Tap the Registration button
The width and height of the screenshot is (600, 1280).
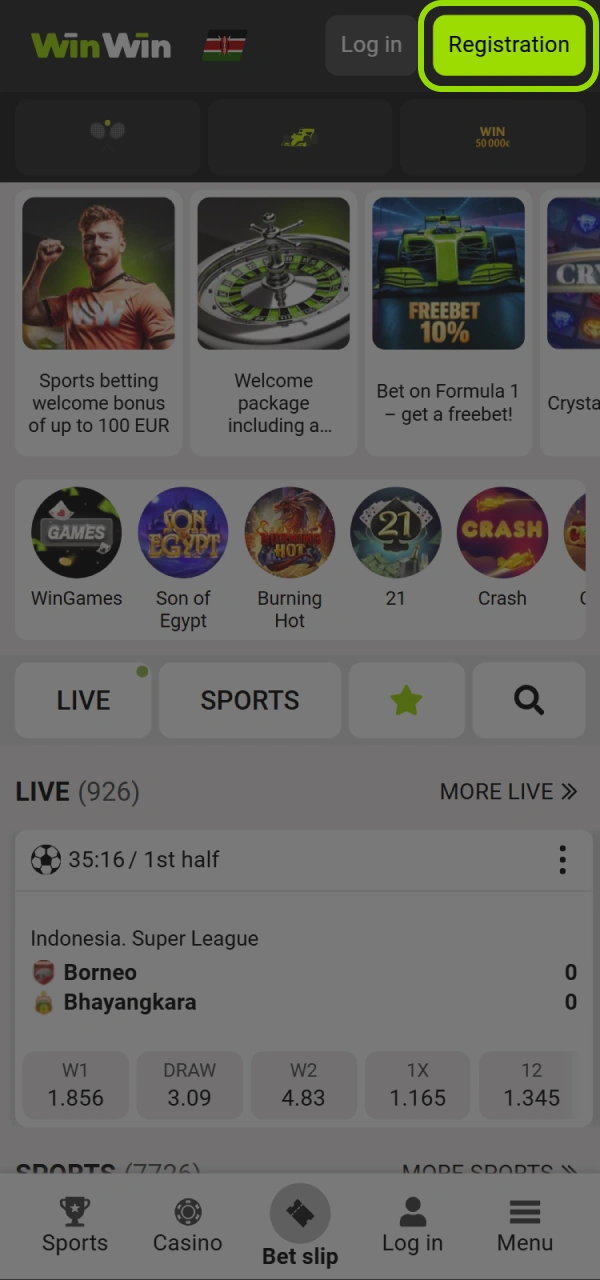508,45
